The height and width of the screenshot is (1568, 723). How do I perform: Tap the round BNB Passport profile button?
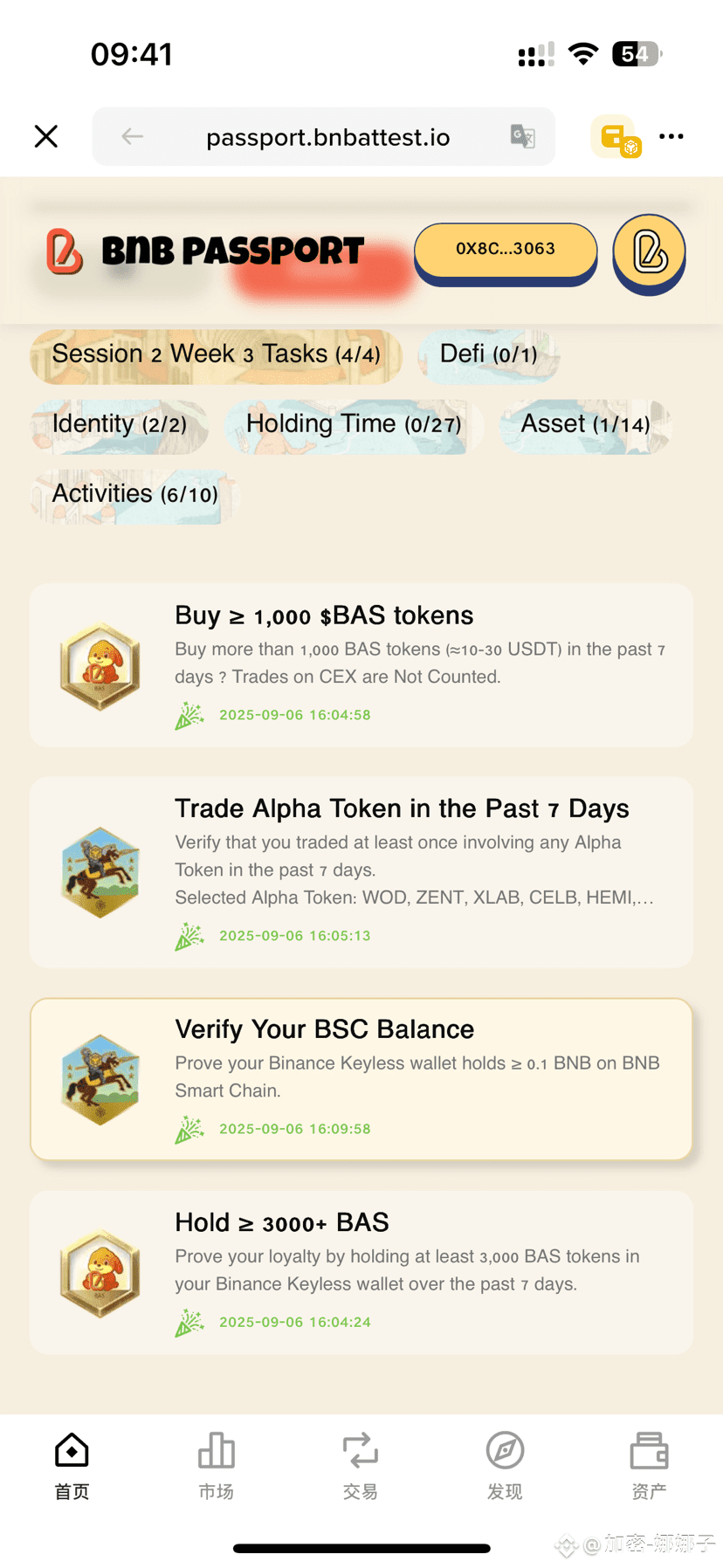649,254
